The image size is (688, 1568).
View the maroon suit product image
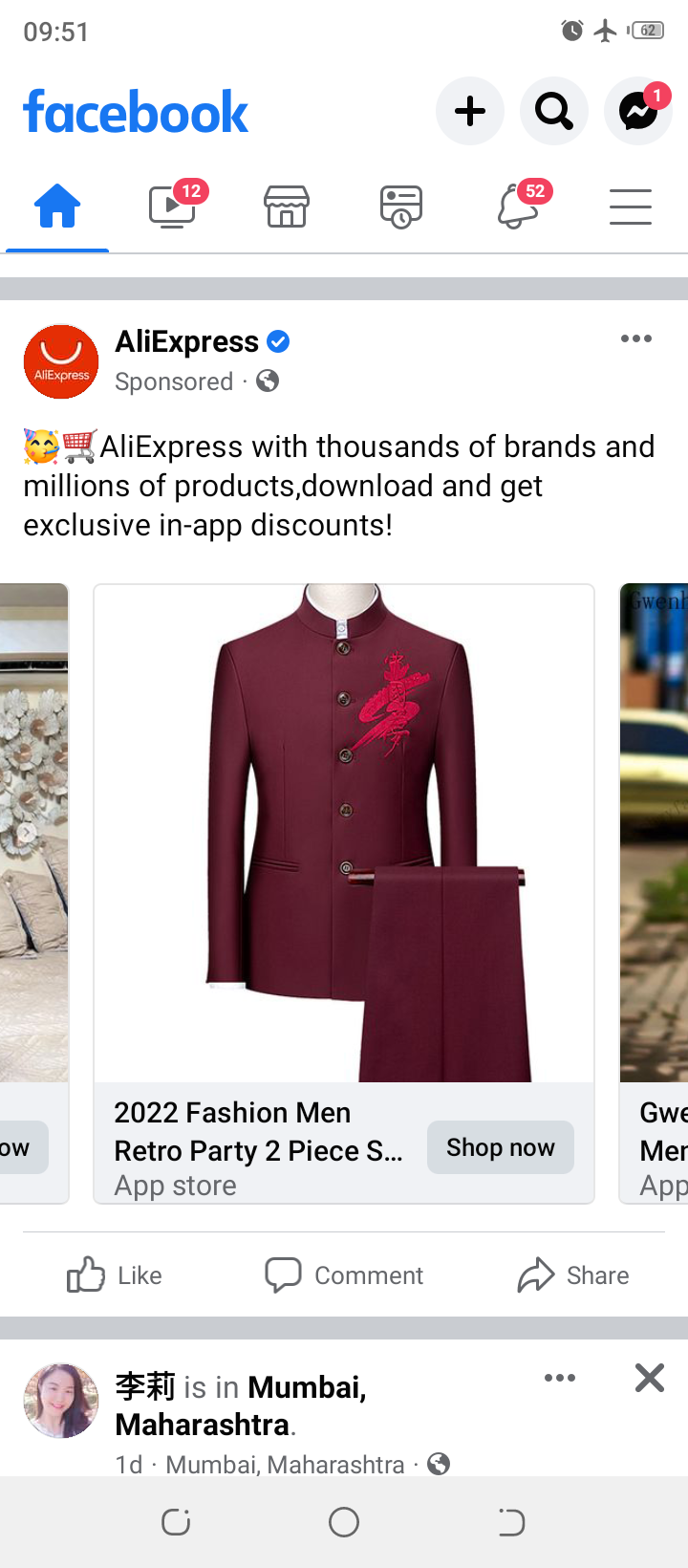[x=344, y=832]
